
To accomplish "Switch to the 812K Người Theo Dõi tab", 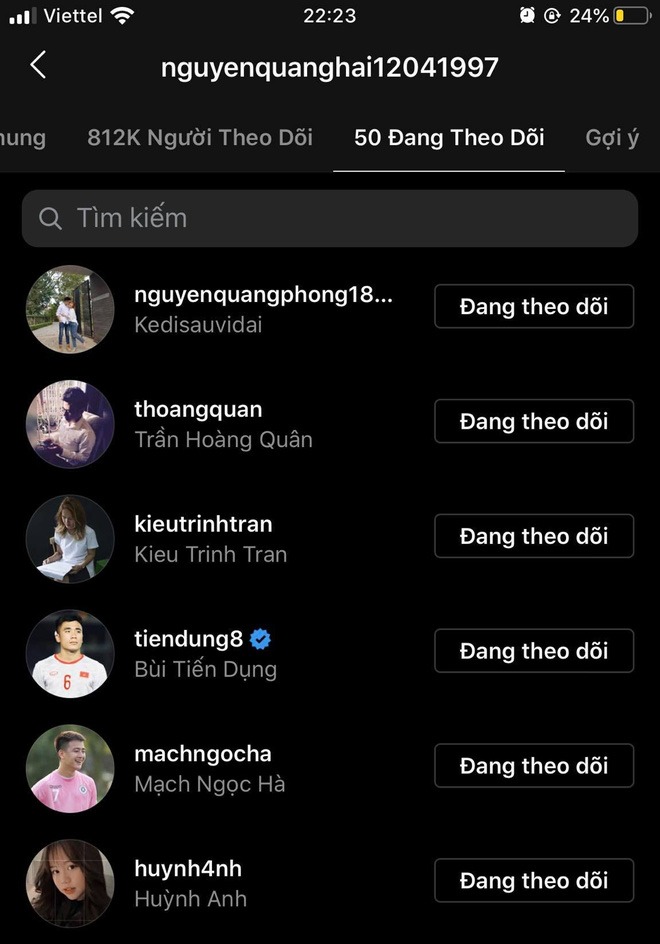I will tap(200, 138).
